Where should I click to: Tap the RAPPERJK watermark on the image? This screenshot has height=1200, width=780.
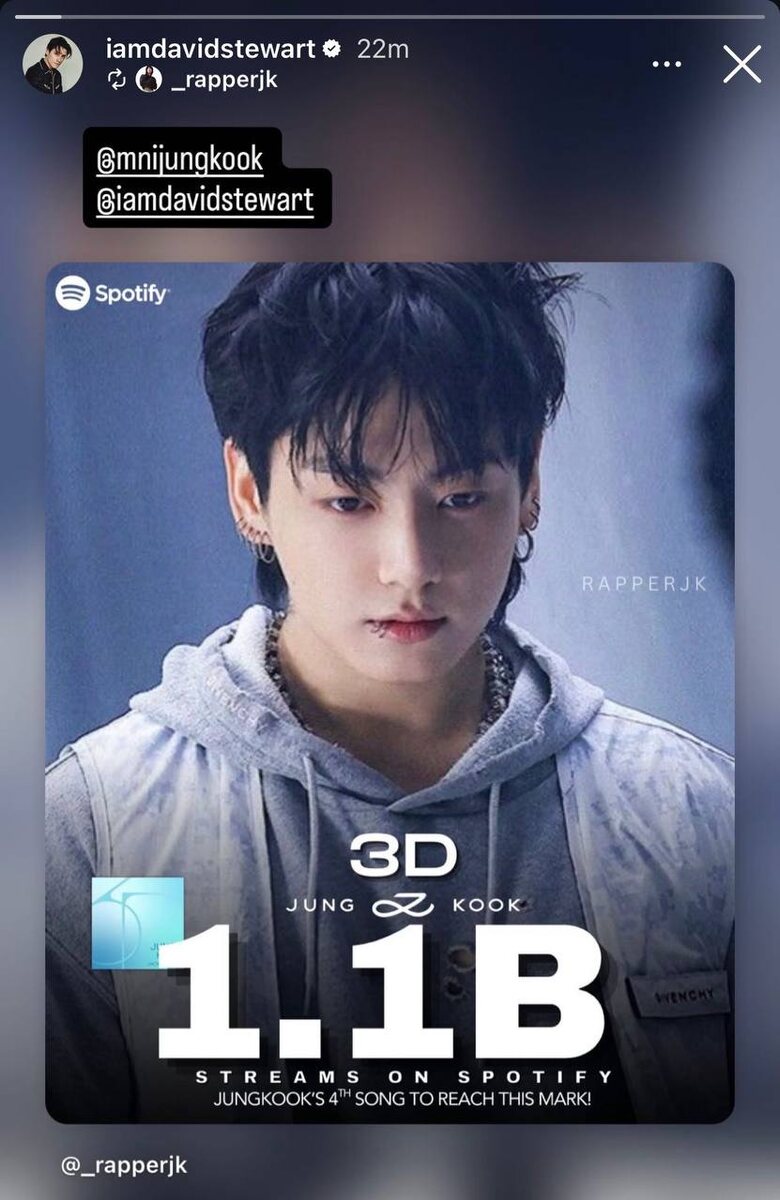point(643,584)
